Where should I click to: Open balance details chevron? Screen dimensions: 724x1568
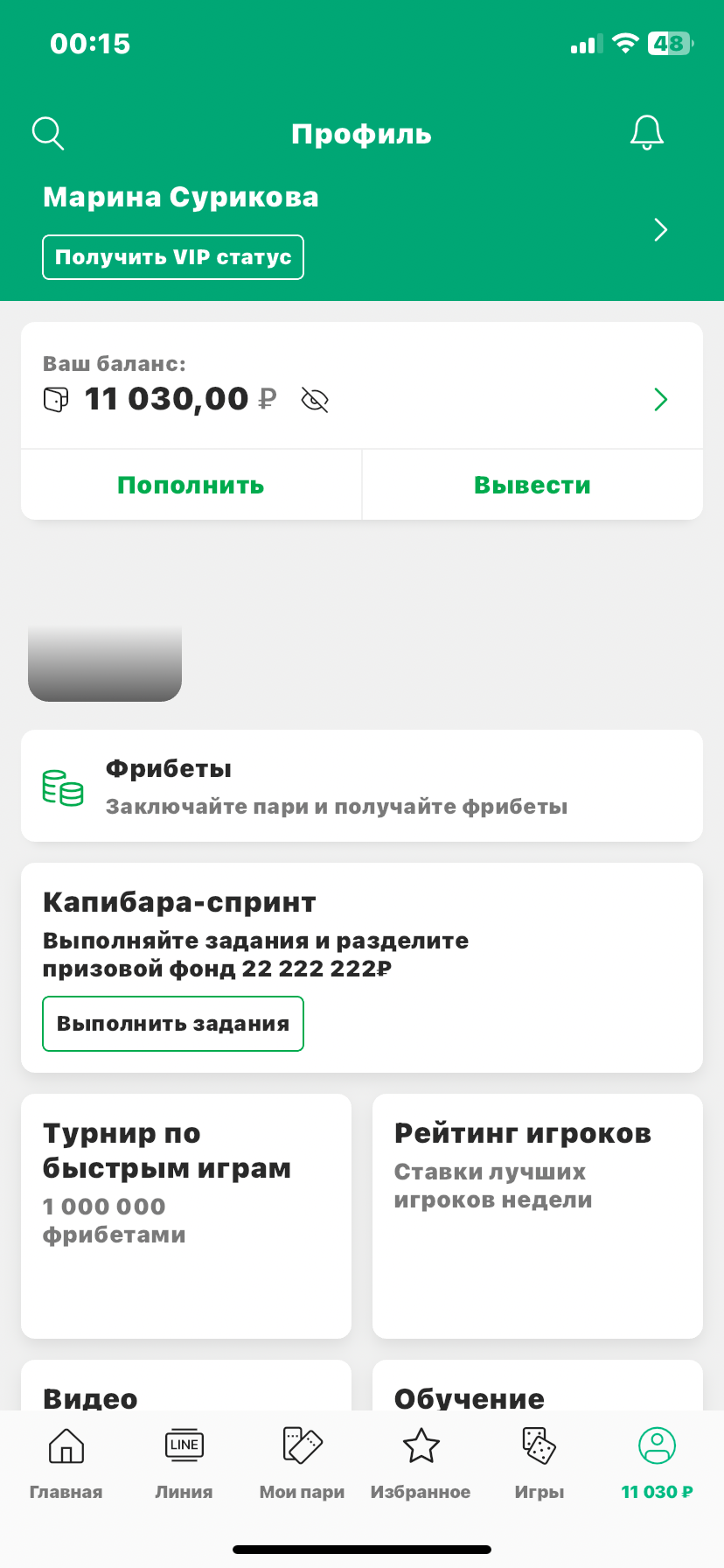coord(660,400)
